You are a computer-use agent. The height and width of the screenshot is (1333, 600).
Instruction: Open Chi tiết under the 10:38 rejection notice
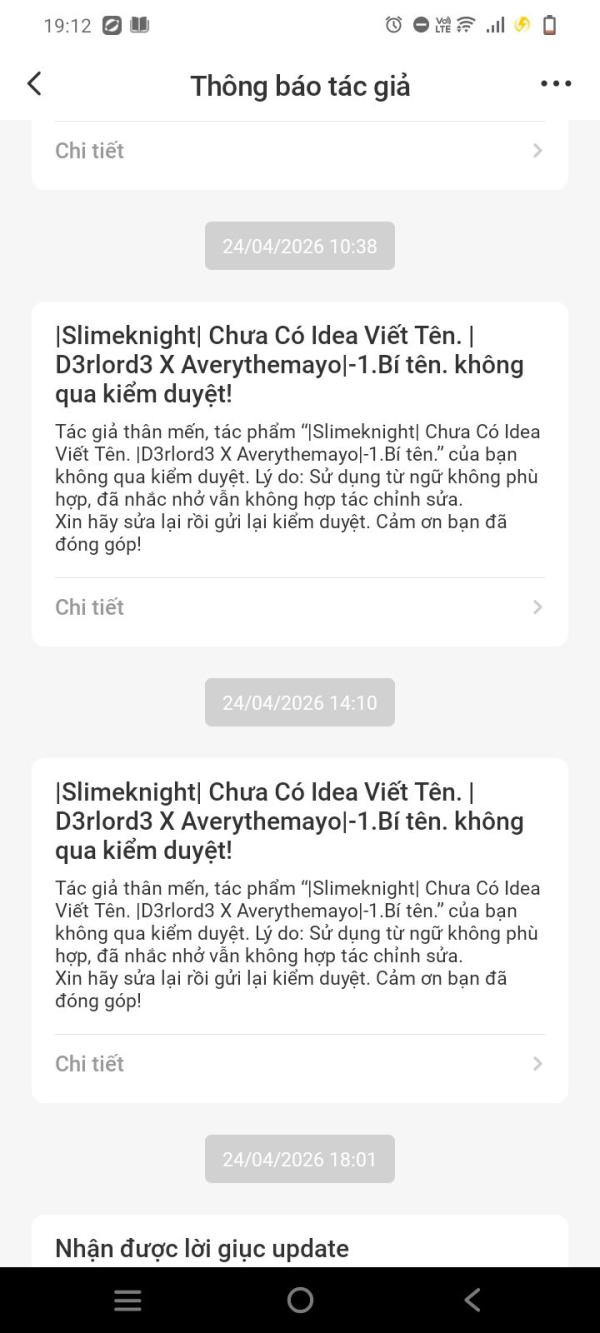pos(300,607)
